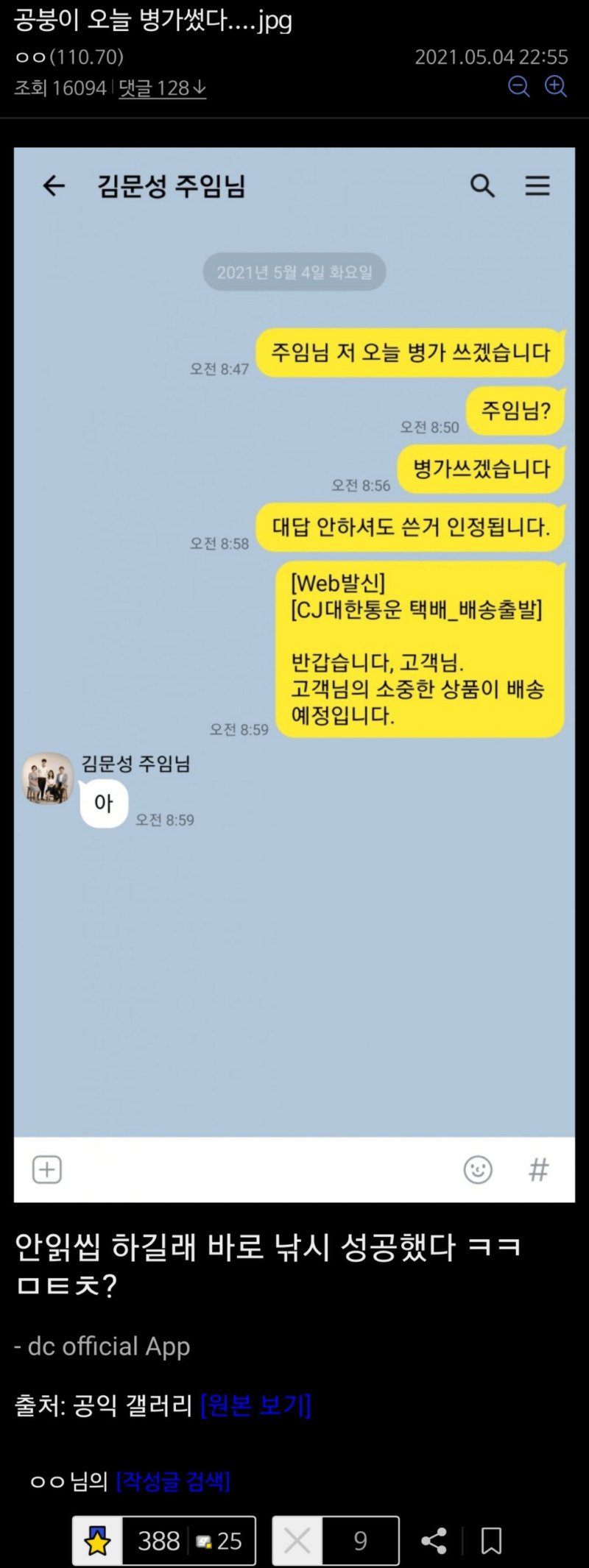Image resolution: width=589 pixels, height=1568 pixels.
Task: Bookmark the post with the ribbon icon
Action: (492, 1541)
